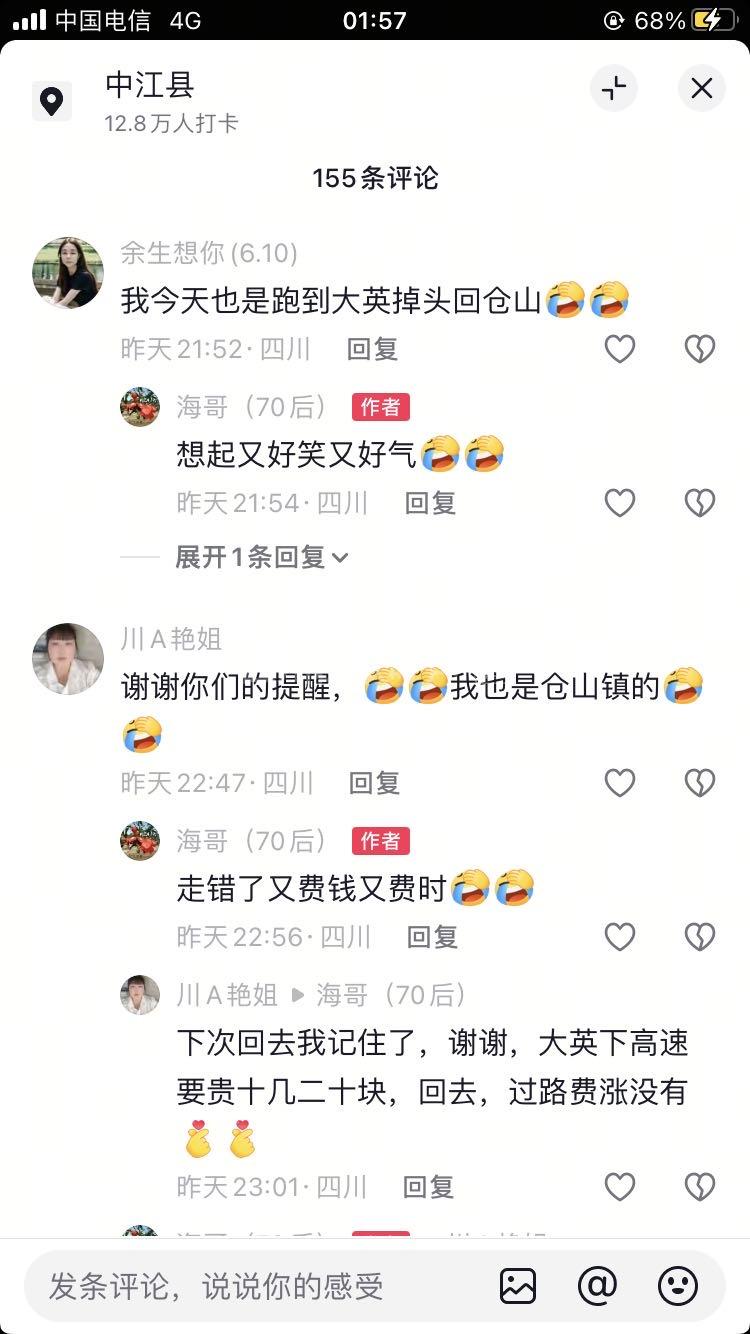Dislike the reply 走错了又费钱又费时

pyautogui.click(x=699, y=937)
